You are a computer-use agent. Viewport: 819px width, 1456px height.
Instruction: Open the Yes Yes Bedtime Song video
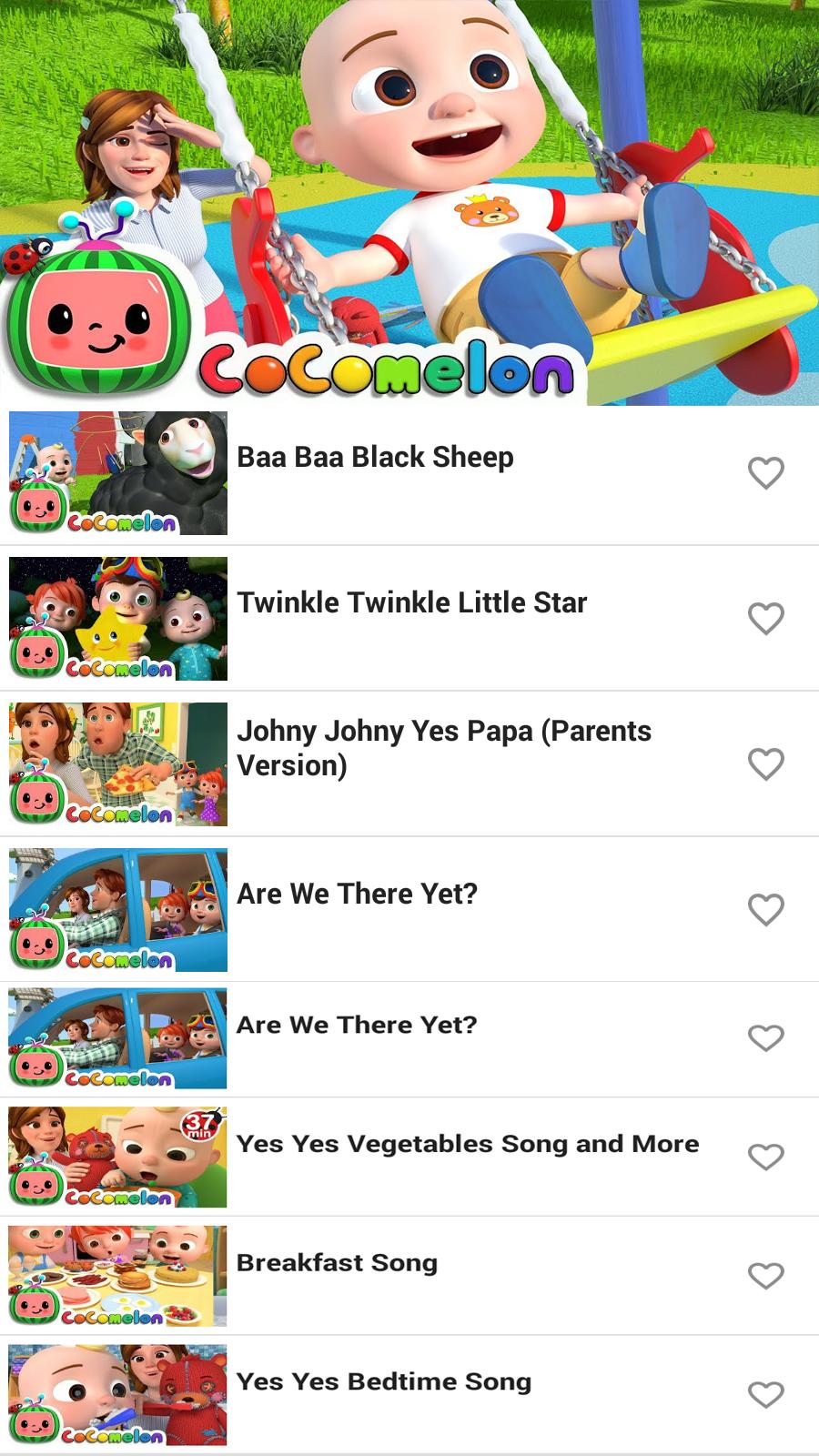[x=409, y=1395]
